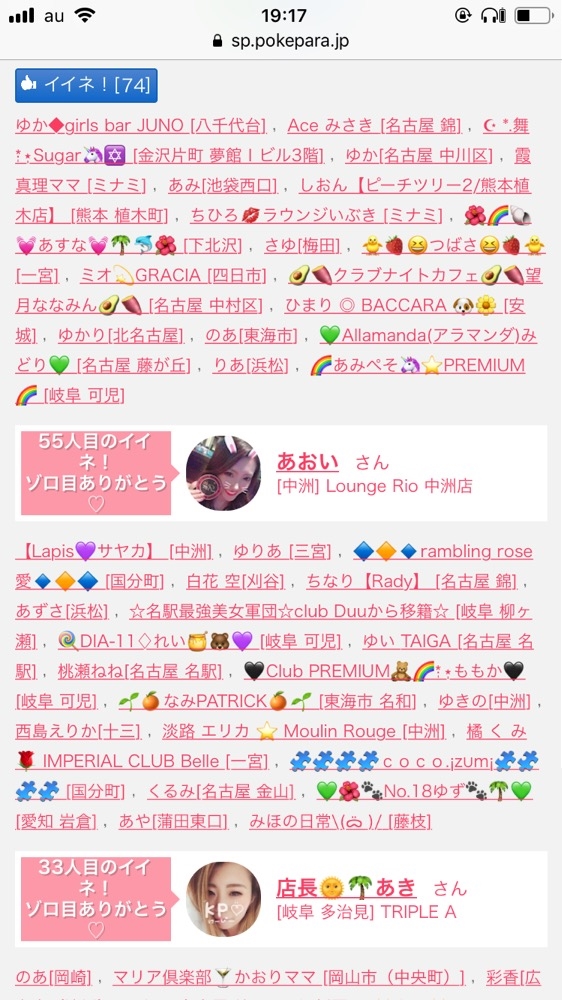Open the さゆ[梅田] link
This screenshot has height=1000, width=562.
[x=302, y=246]
